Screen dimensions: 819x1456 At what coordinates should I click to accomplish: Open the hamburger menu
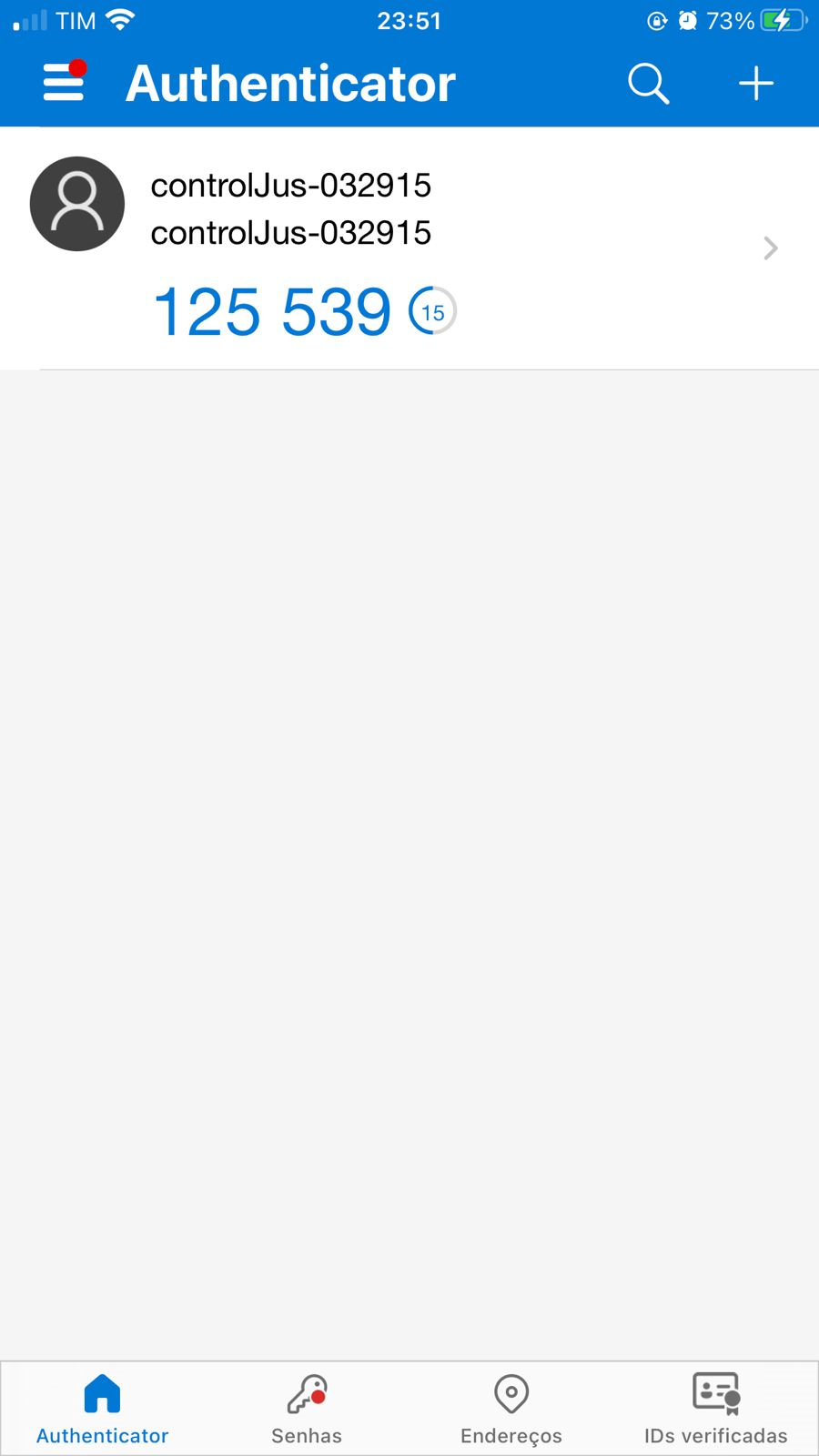64,83
